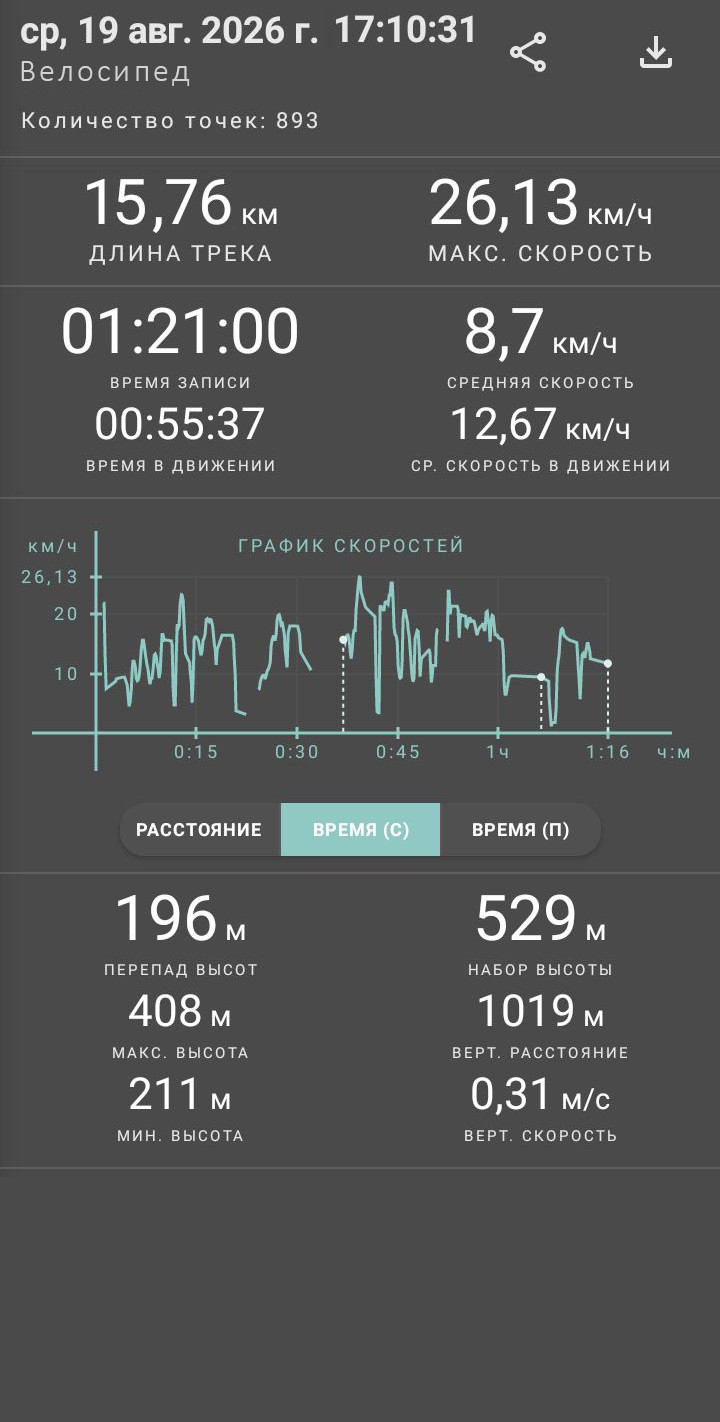Share this cycling track
720x1422 pixels.
(x=528, y=53)
